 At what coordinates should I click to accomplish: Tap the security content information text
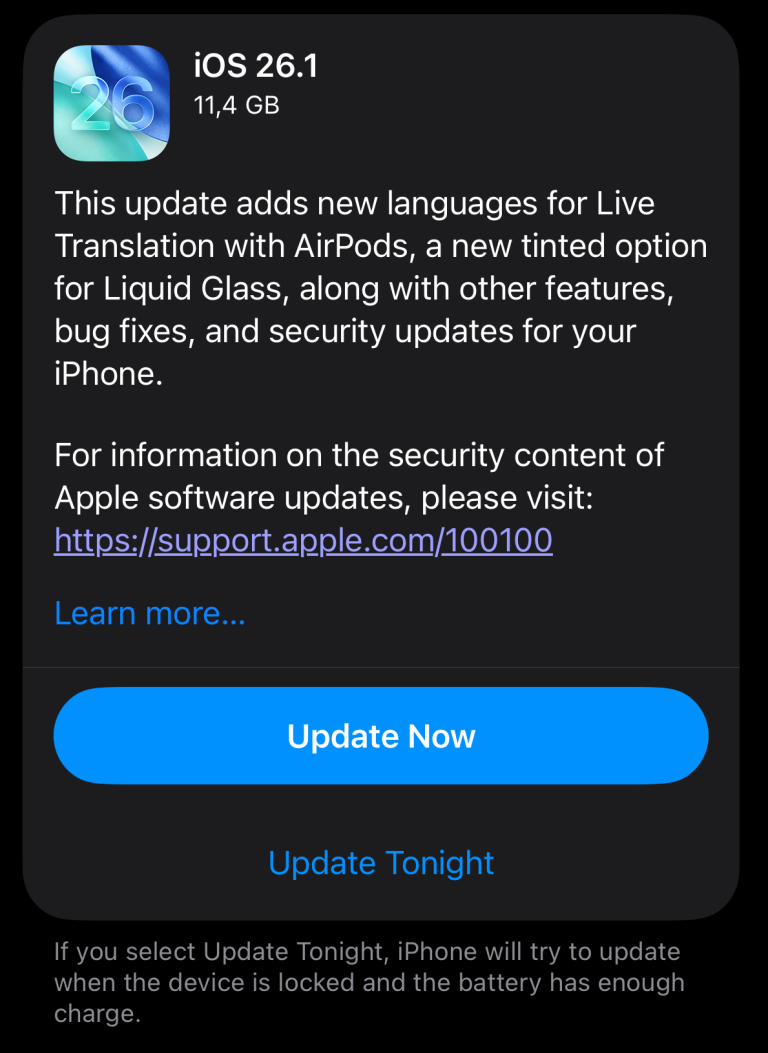360,477
